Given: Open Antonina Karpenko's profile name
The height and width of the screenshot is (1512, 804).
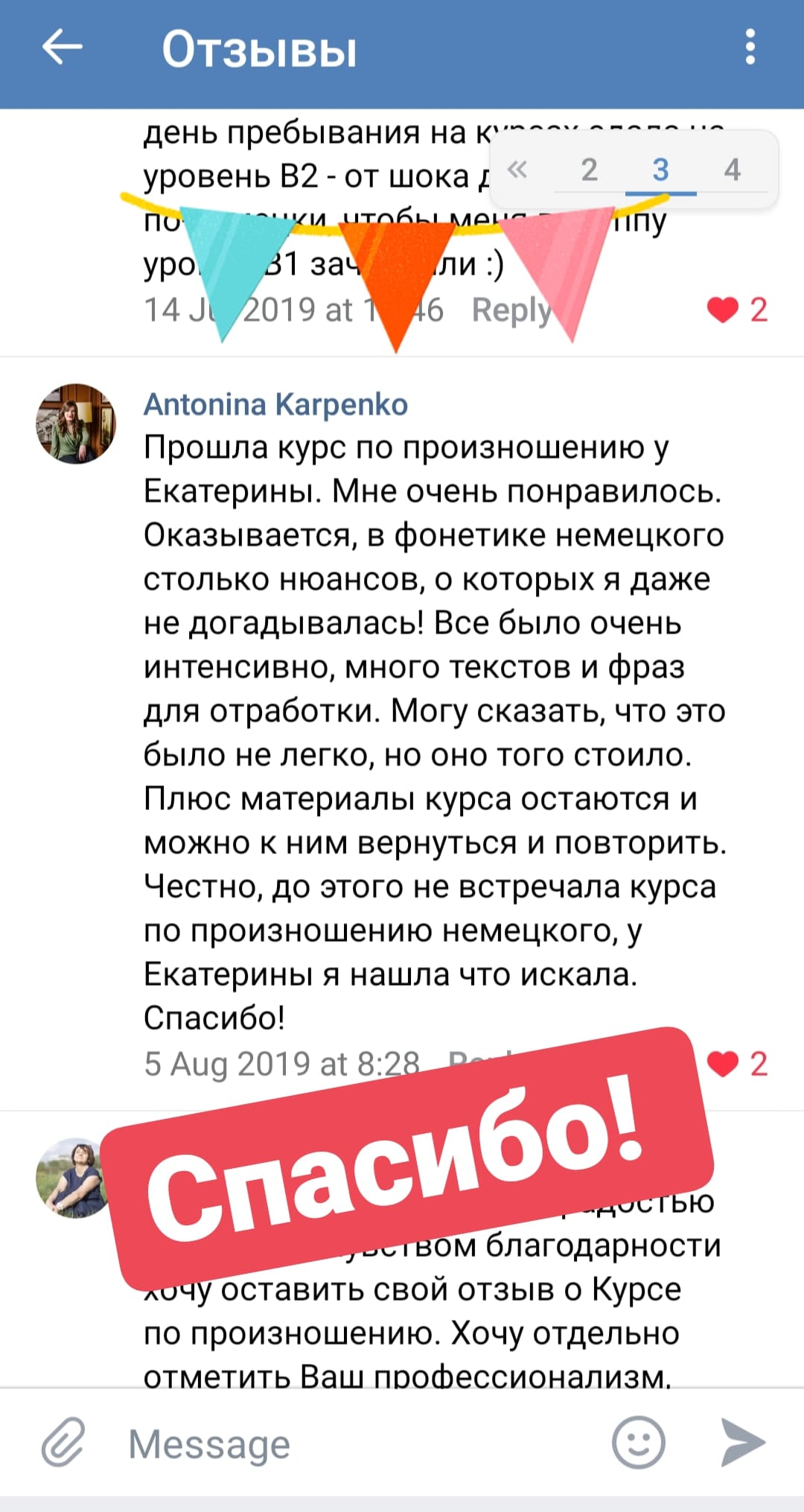Looking at the screenshot, I should [275, 404].
